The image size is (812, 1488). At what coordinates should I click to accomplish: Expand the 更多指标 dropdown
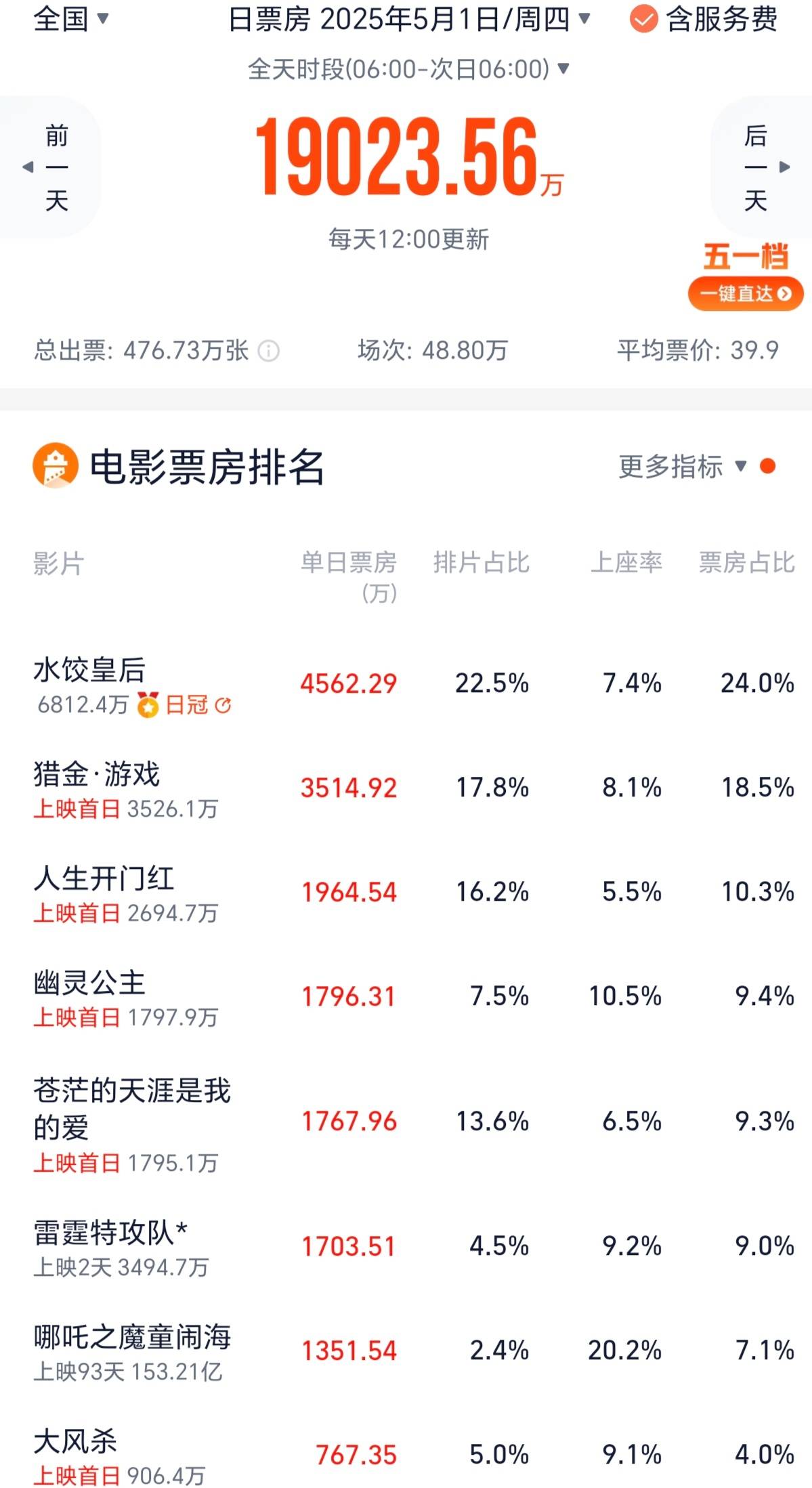tap(683, 467)
